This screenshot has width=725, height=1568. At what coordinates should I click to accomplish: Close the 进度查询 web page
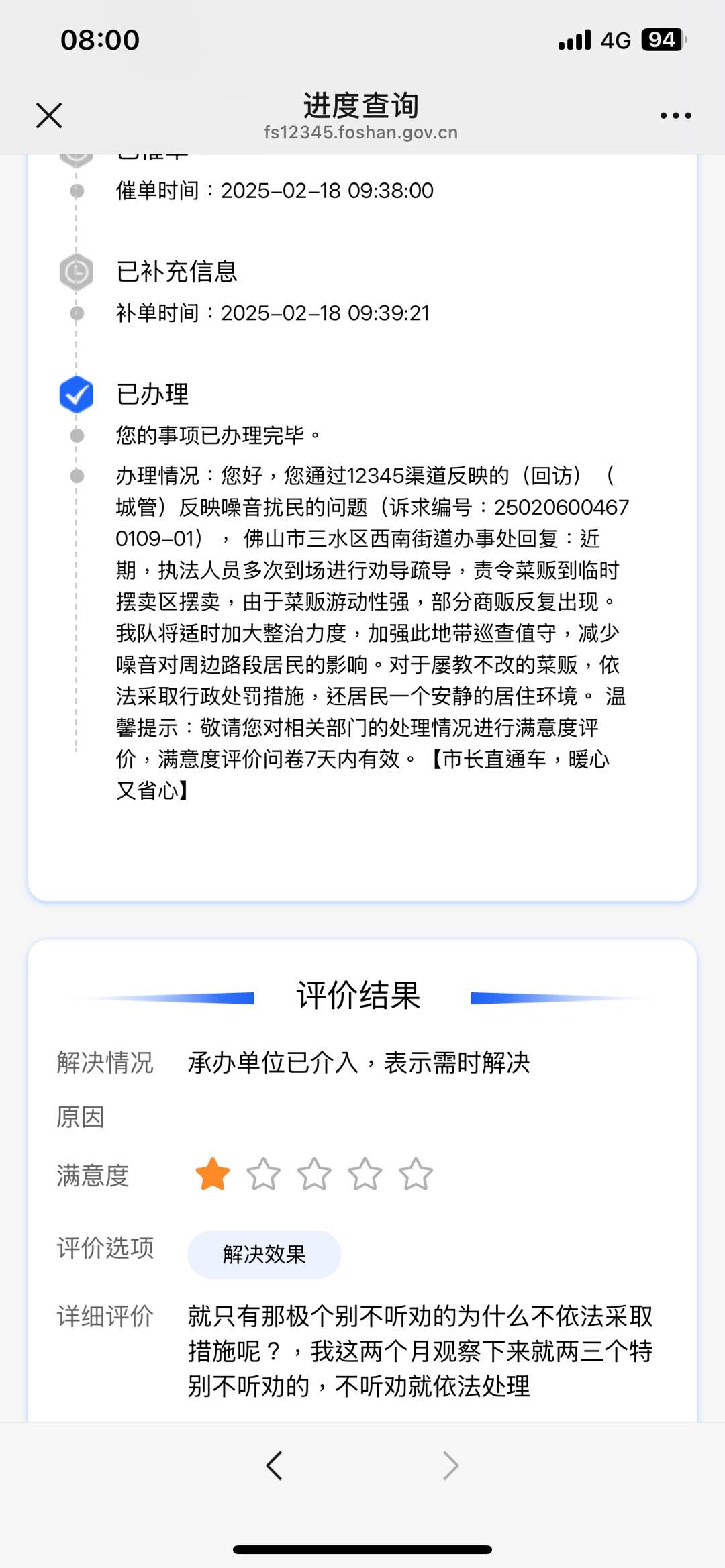49,115
